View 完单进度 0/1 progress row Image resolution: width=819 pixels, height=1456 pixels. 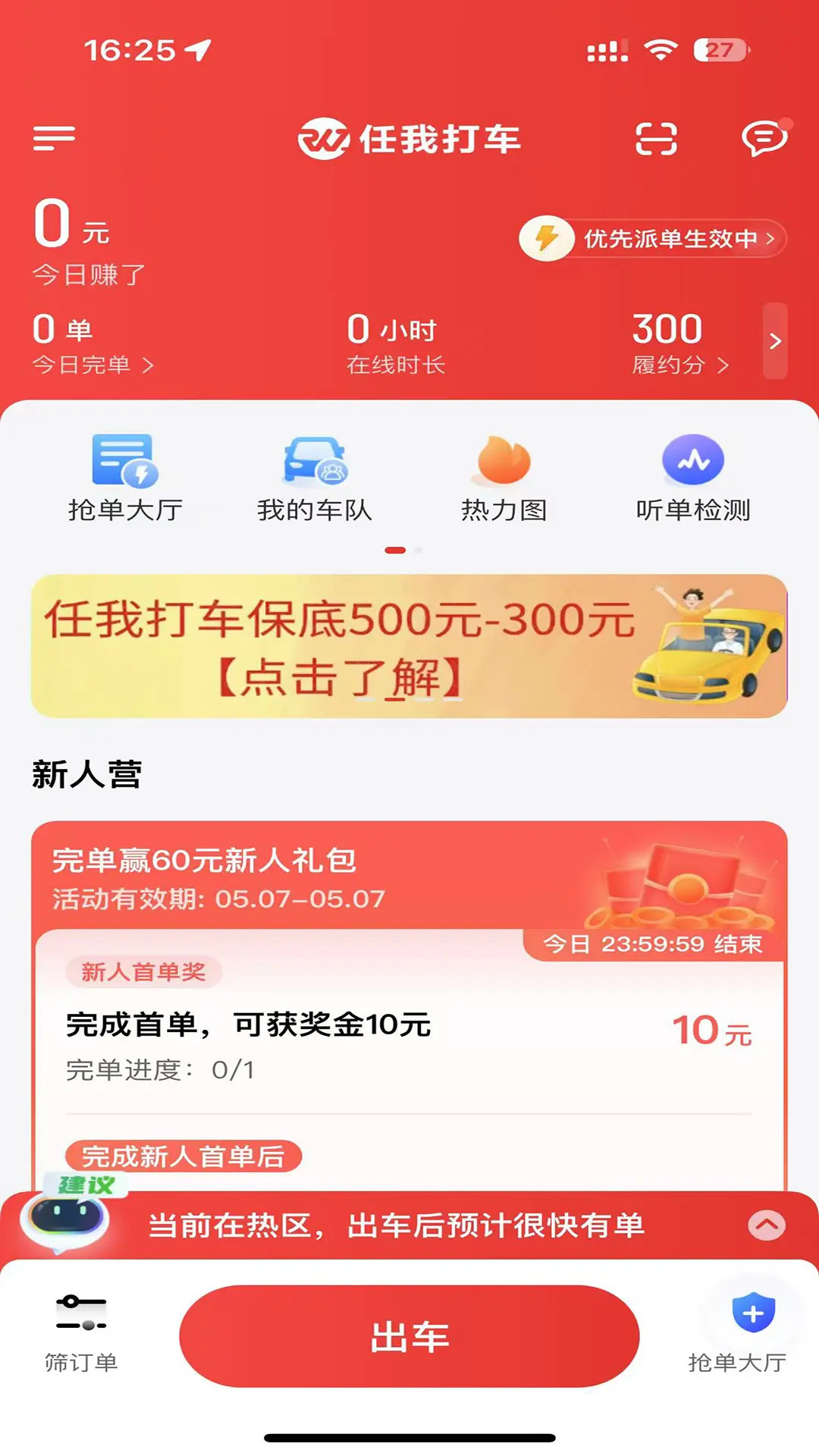click(x=159, y=1069)
